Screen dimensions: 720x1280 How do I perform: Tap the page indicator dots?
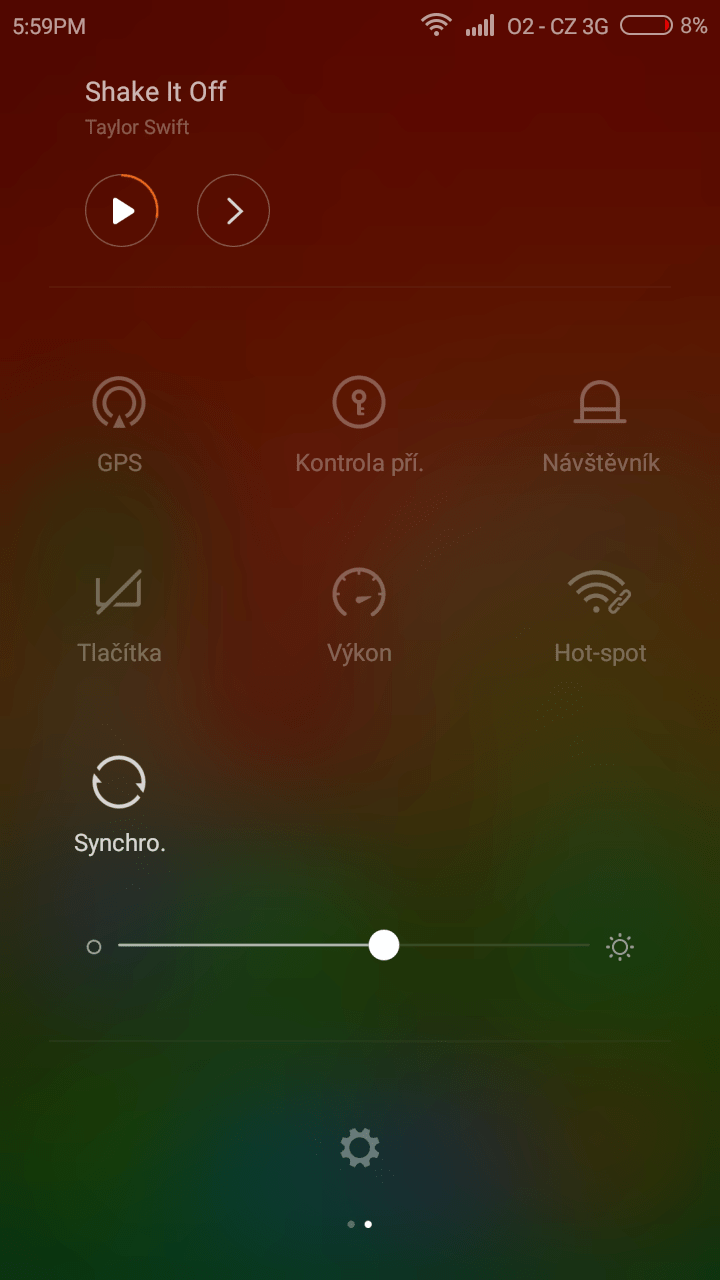pos(360,1224)
